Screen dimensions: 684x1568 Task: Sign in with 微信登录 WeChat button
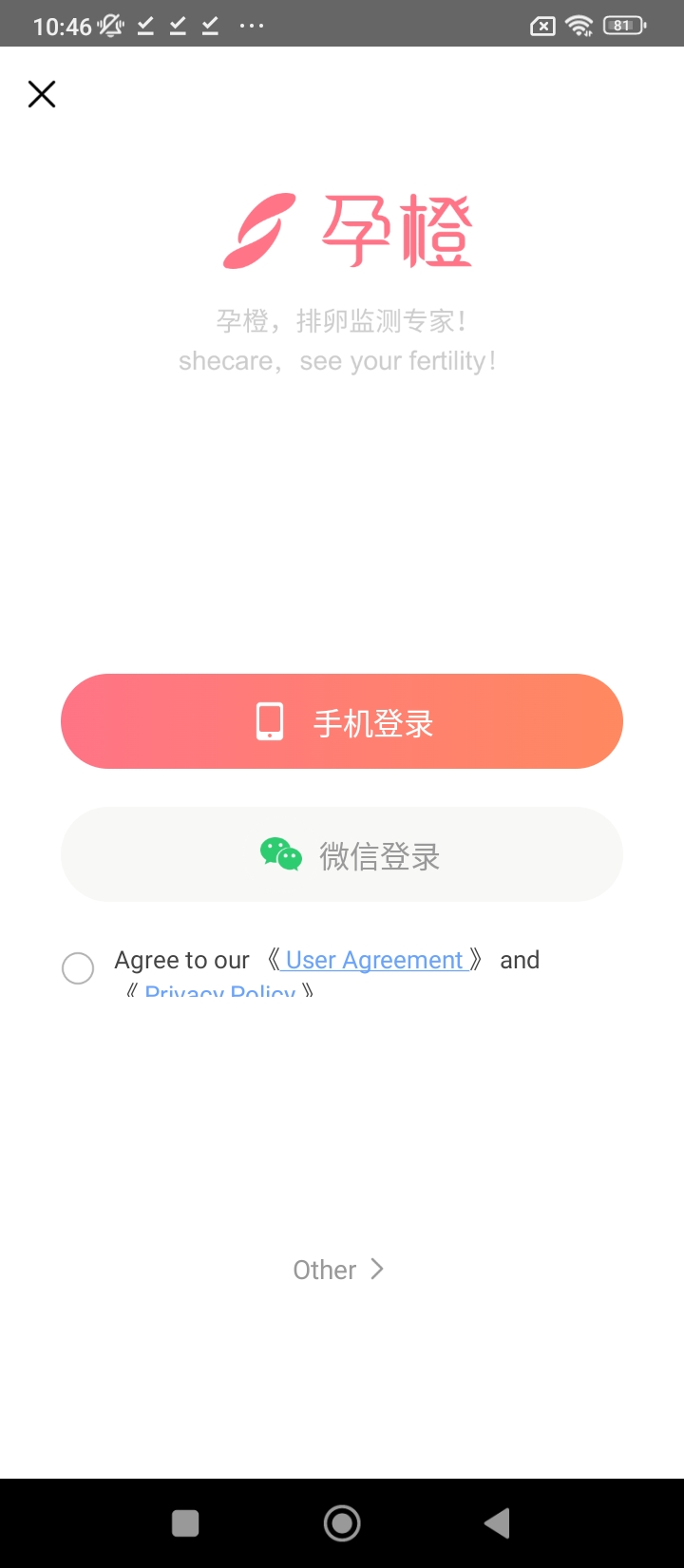342,854
